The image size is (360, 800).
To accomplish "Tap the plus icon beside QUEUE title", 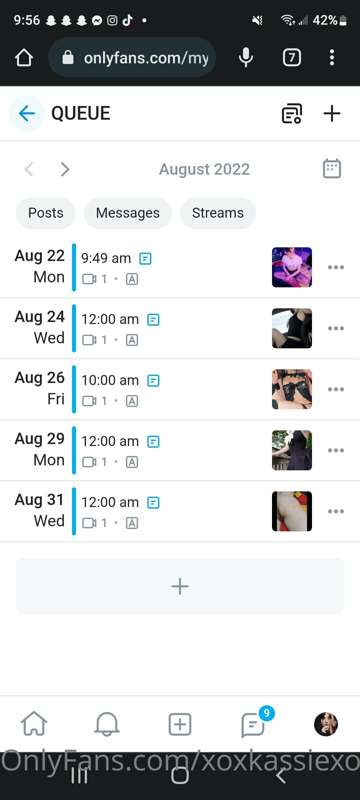I will pos(332,113).
